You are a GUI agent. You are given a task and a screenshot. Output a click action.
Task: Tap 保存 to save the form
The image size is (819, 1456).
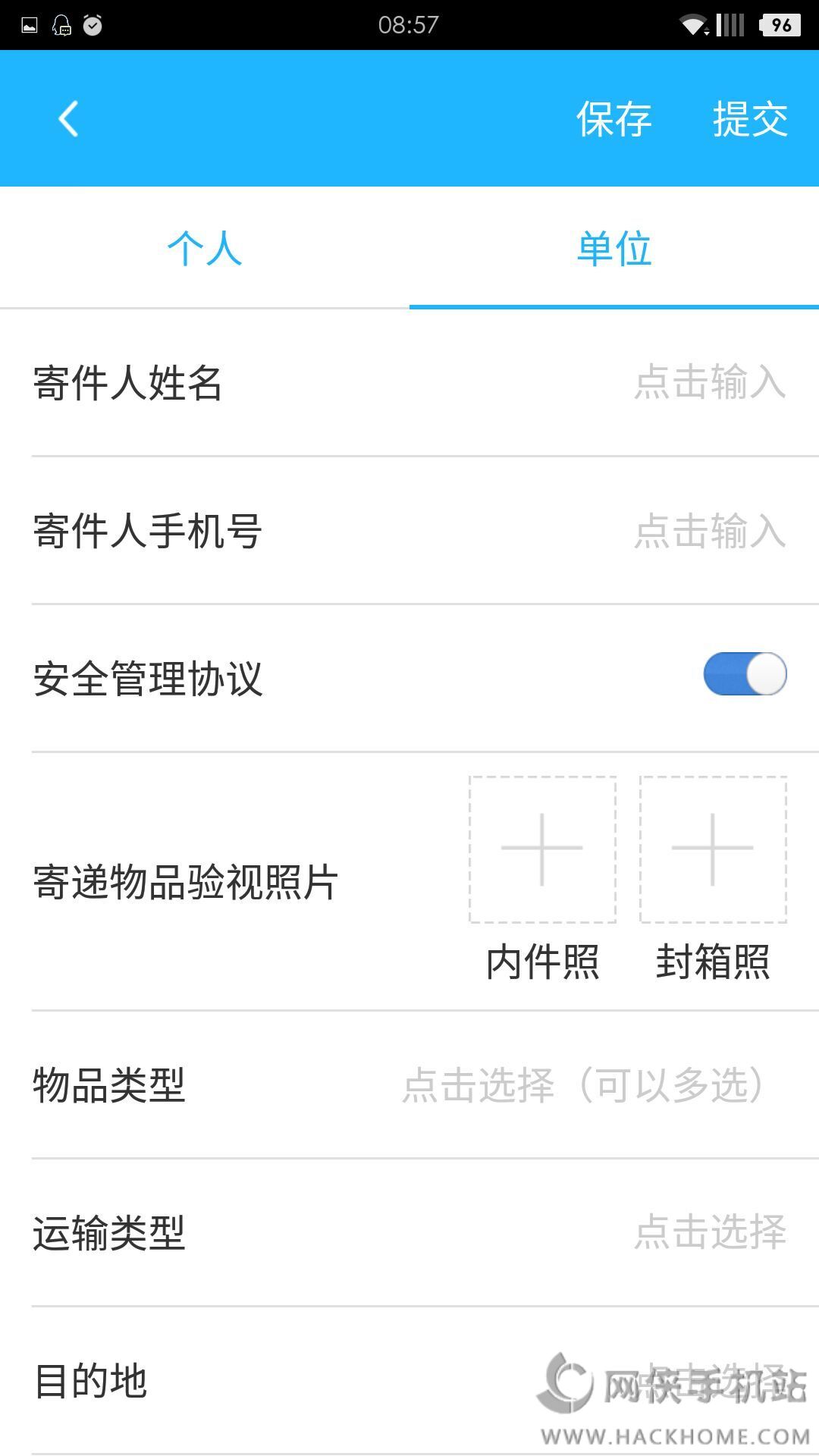pos(613,119)
